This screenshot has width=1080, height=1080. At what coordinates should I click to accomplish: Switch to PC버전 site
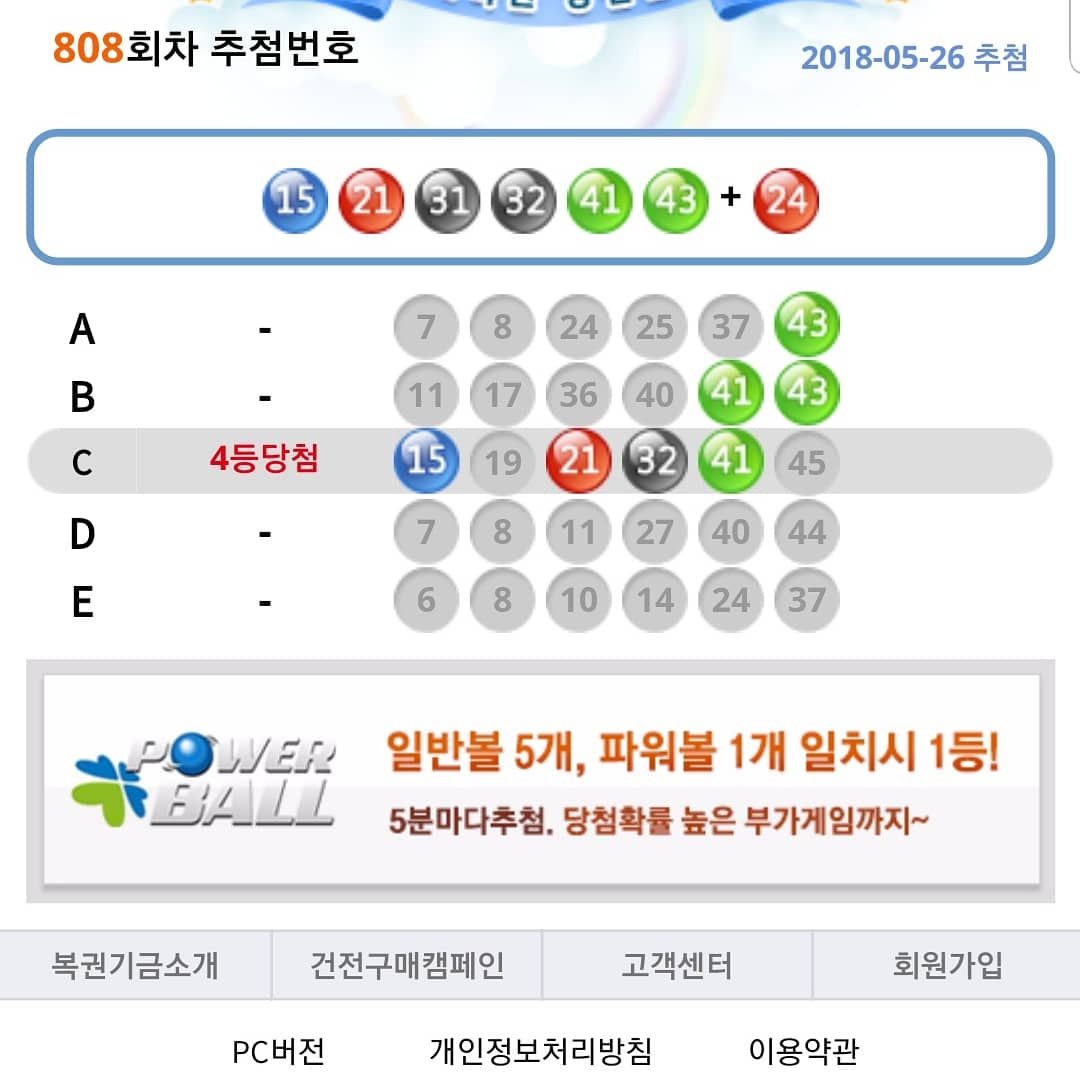pyautogui.click(x=278, y=1051)
